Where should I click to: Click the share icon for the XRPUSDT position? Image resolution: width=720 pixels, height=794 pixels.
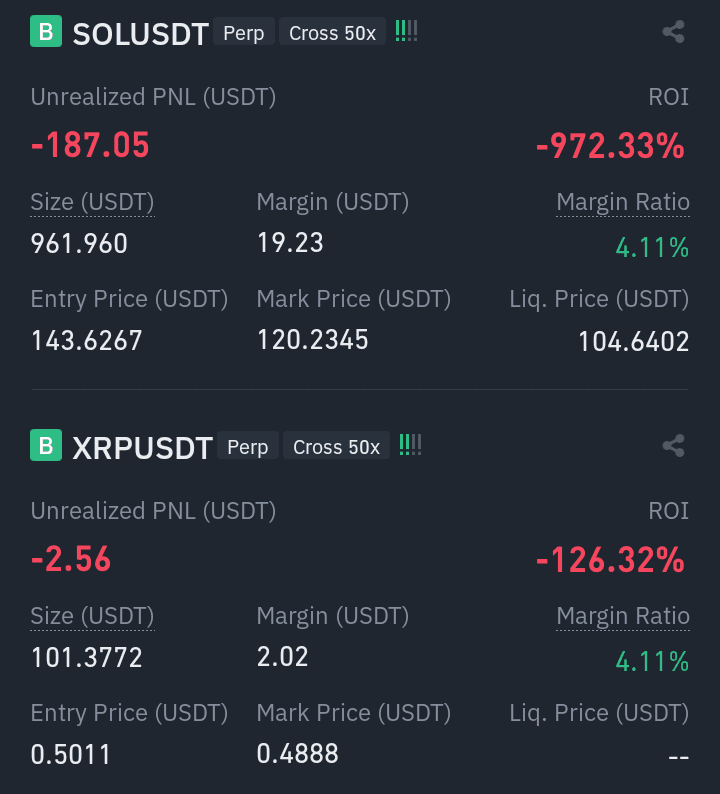click(673, 446)
